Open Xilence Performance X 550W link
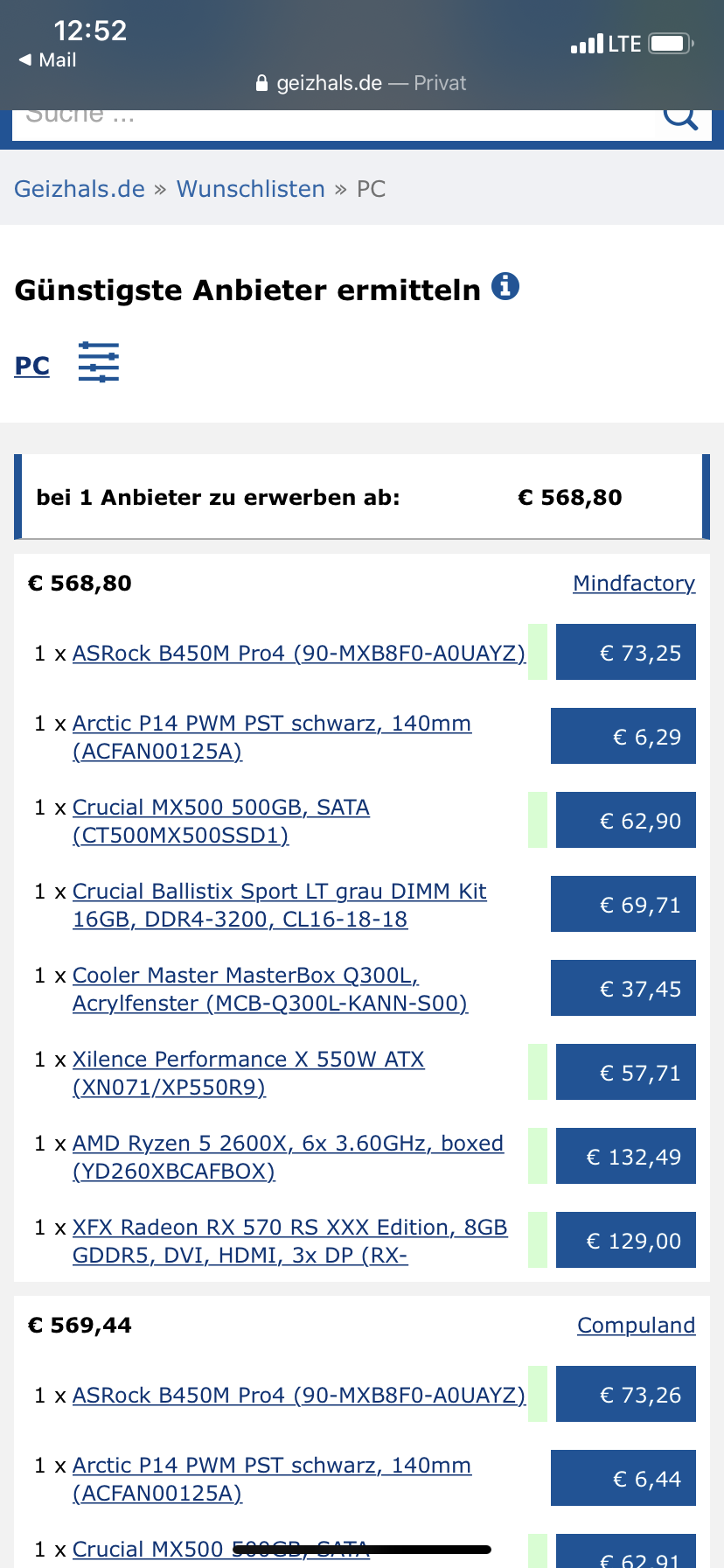This screenshot has height=1568, width=724. tap(248, 1073)
